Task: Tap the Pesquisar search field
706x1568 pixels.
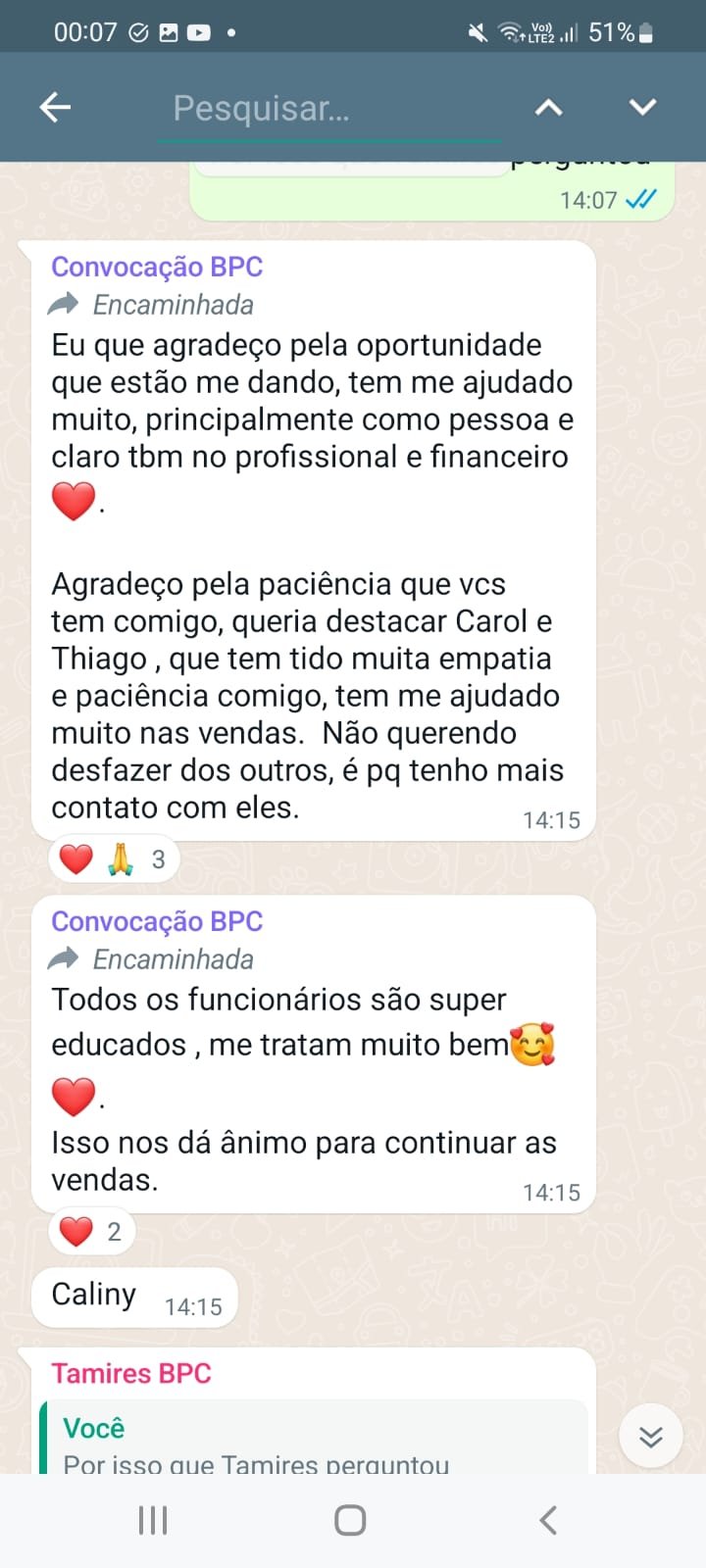Action: coord(328,108)
